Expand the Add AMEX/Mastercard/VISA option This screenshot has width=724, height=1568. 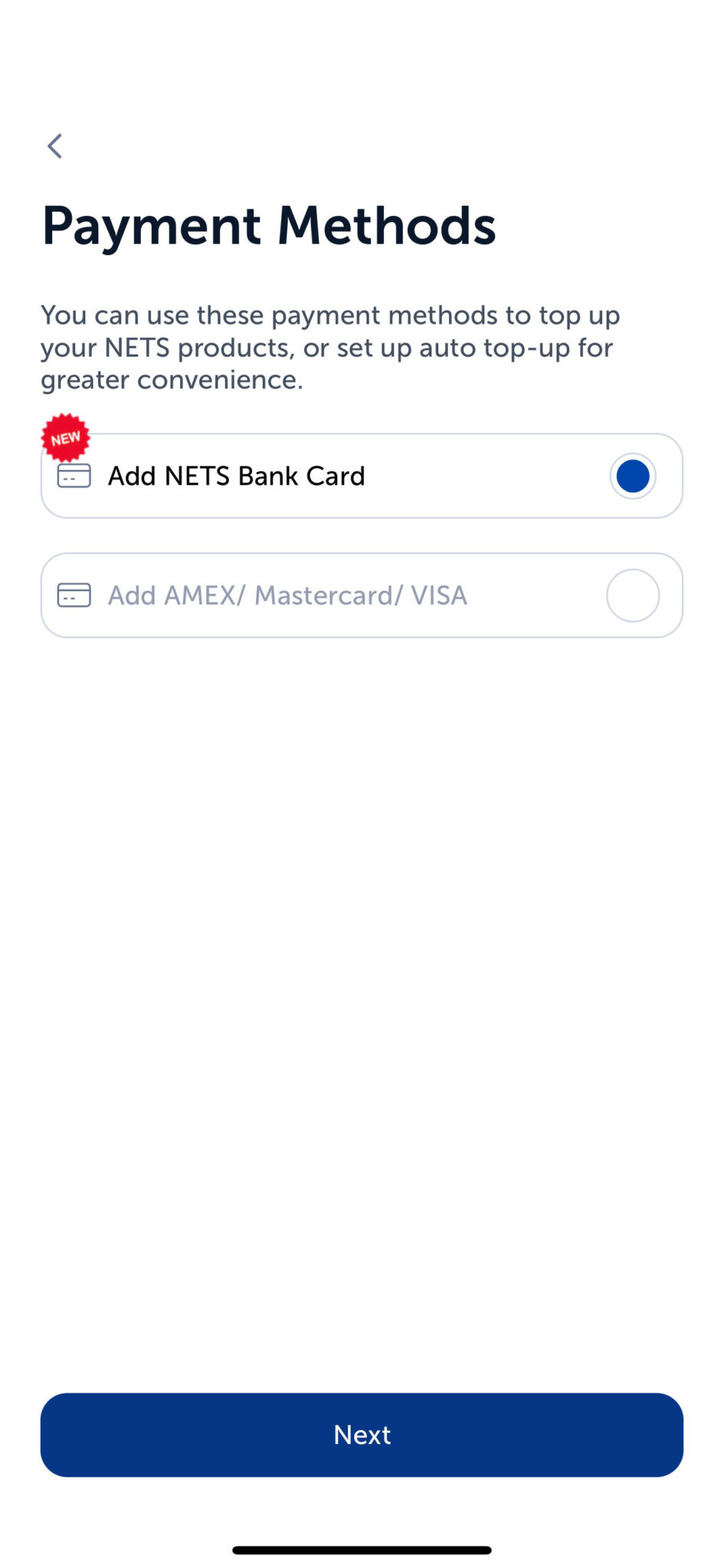361,595
